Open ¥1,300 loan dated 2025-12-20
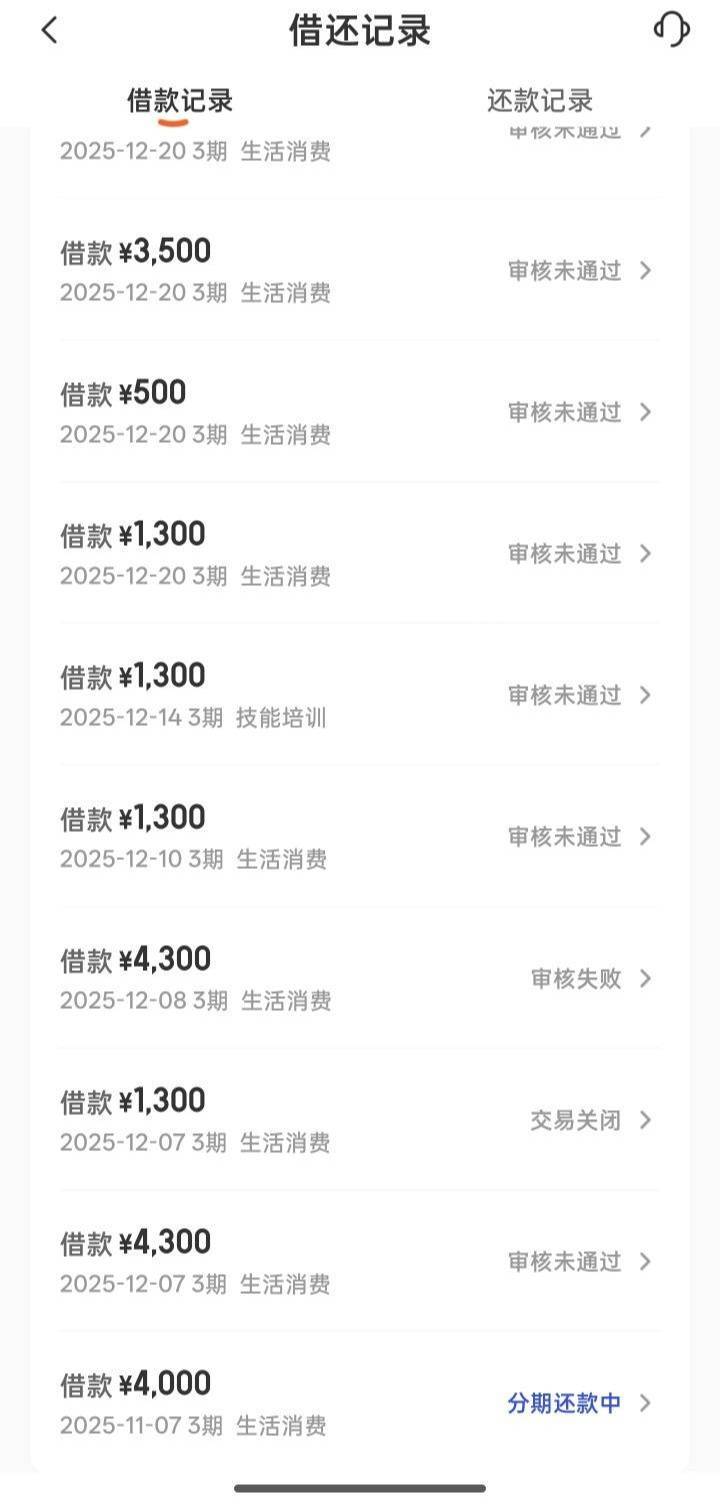This screenshot has height=1505, width=720. (x=359, y=553)
